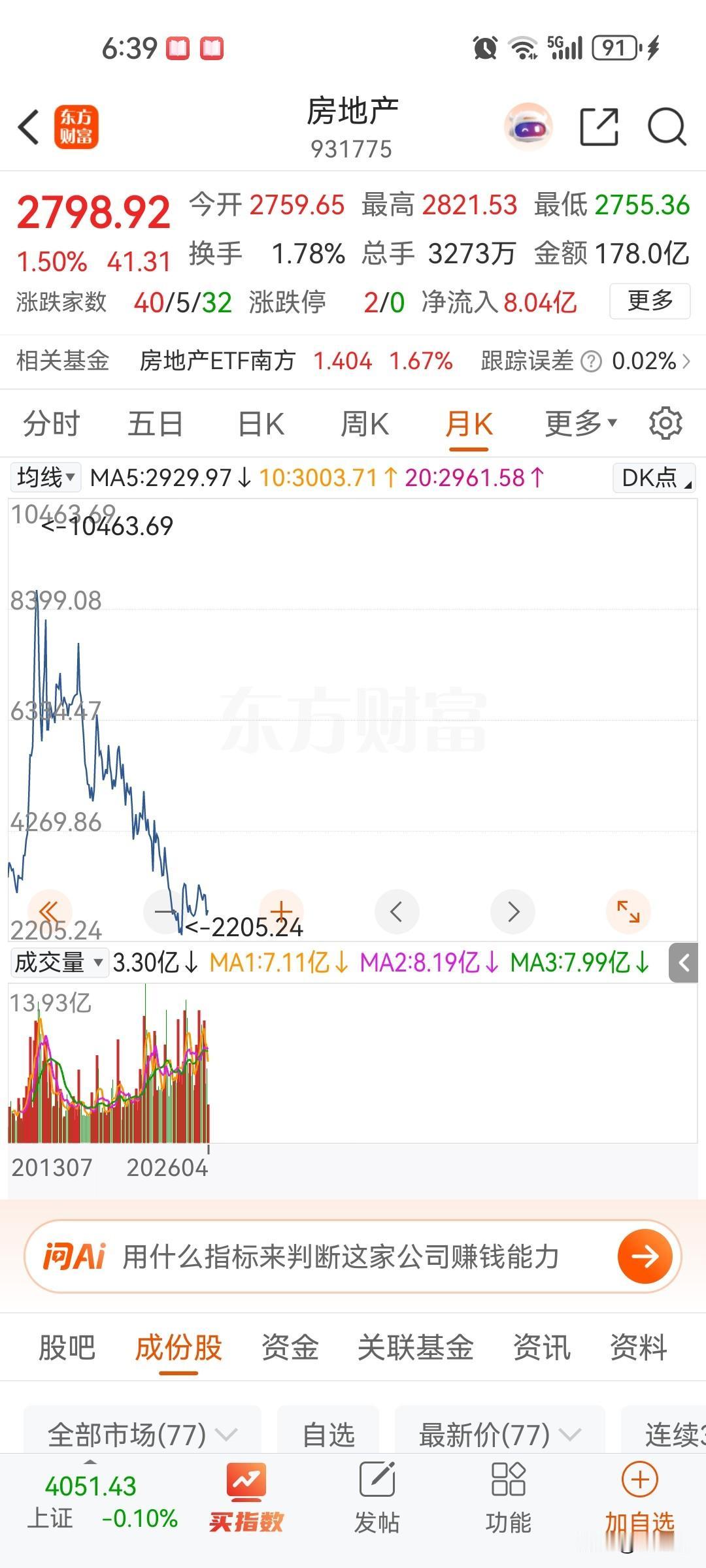Tap the back arrow at top left
Viewport: 706px width, 1568px height.
click(27, 127)
